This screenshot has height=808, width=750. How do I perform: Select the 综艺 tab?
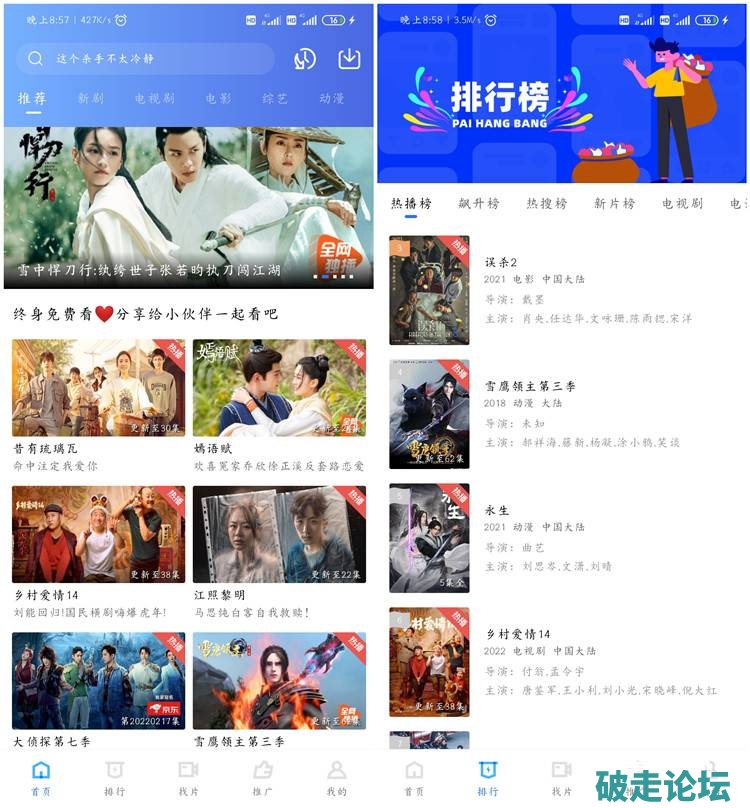click(275, 99)
